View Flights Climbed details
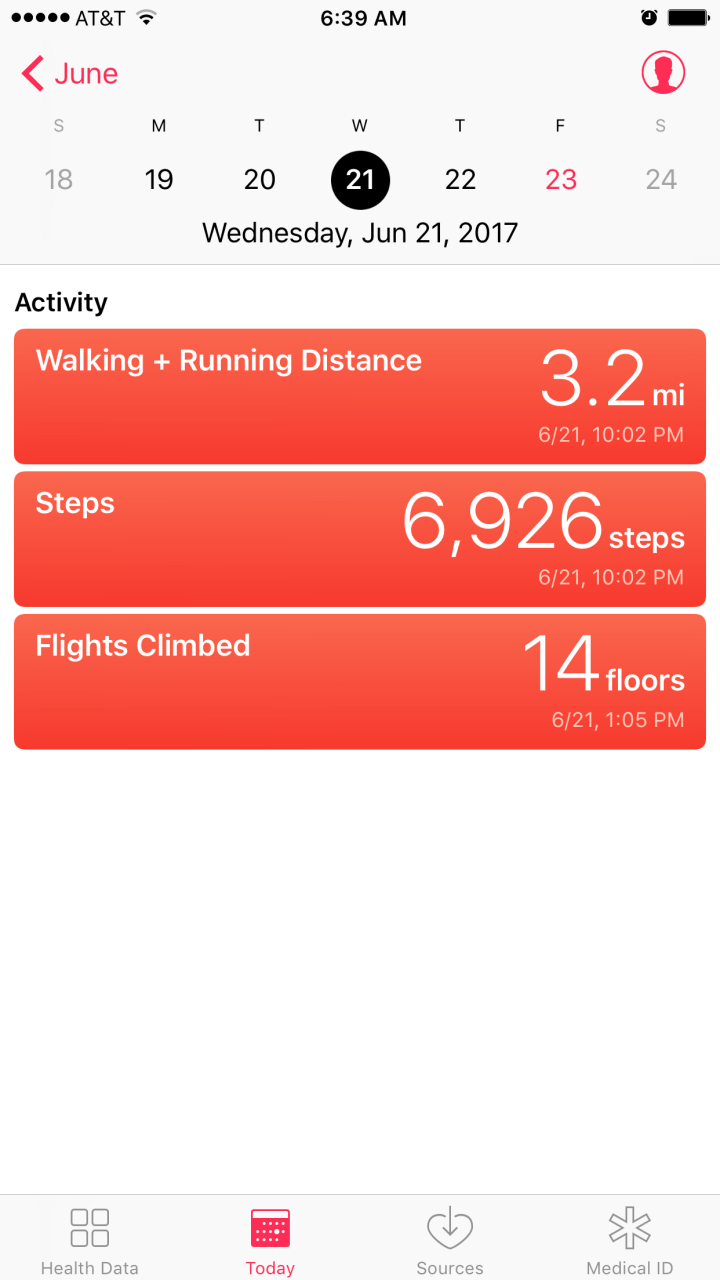The width and height of the screenshot is (720, 1280). click(360, 681)
